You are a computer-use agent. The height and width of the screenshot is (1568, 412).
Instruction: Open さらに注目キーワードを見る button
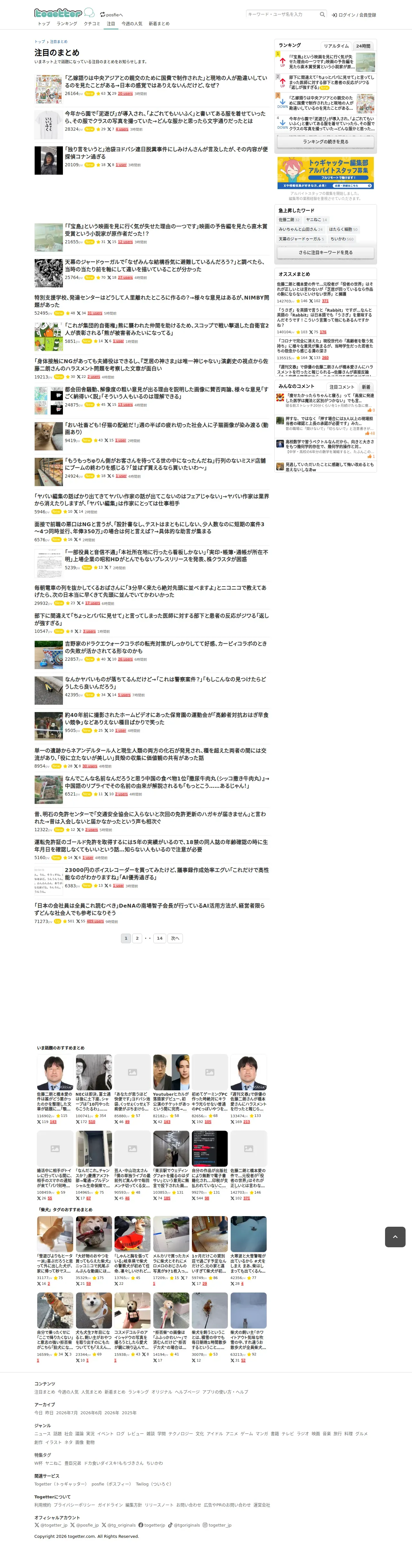click(326, 253)
